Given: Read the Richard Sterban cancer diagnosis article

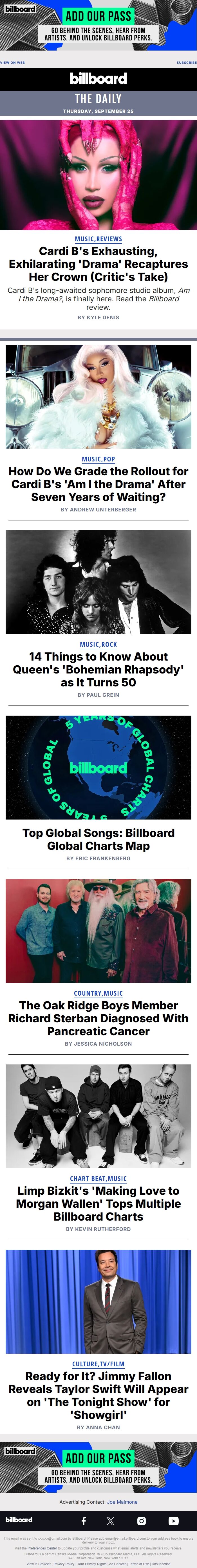Looking at the screenshot, I should click(98, 1018).
